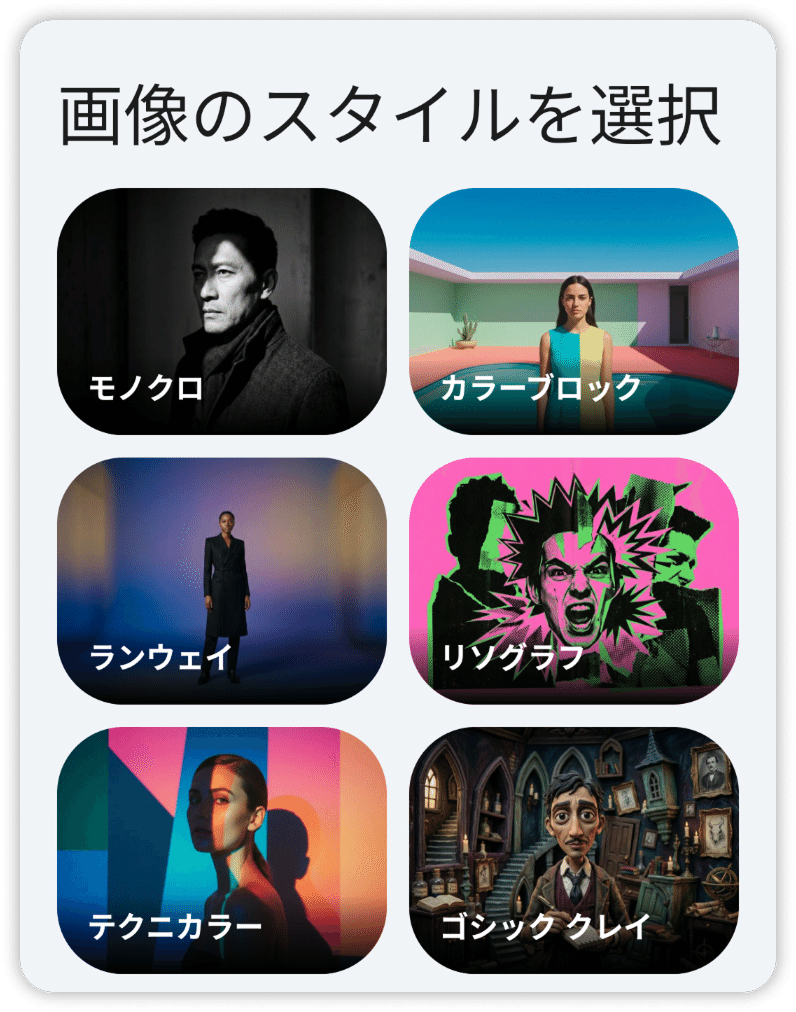Viewport: 796px width, 1012px height.
Task: Select the モノクロ image style
Action: [x=222, y=311]
